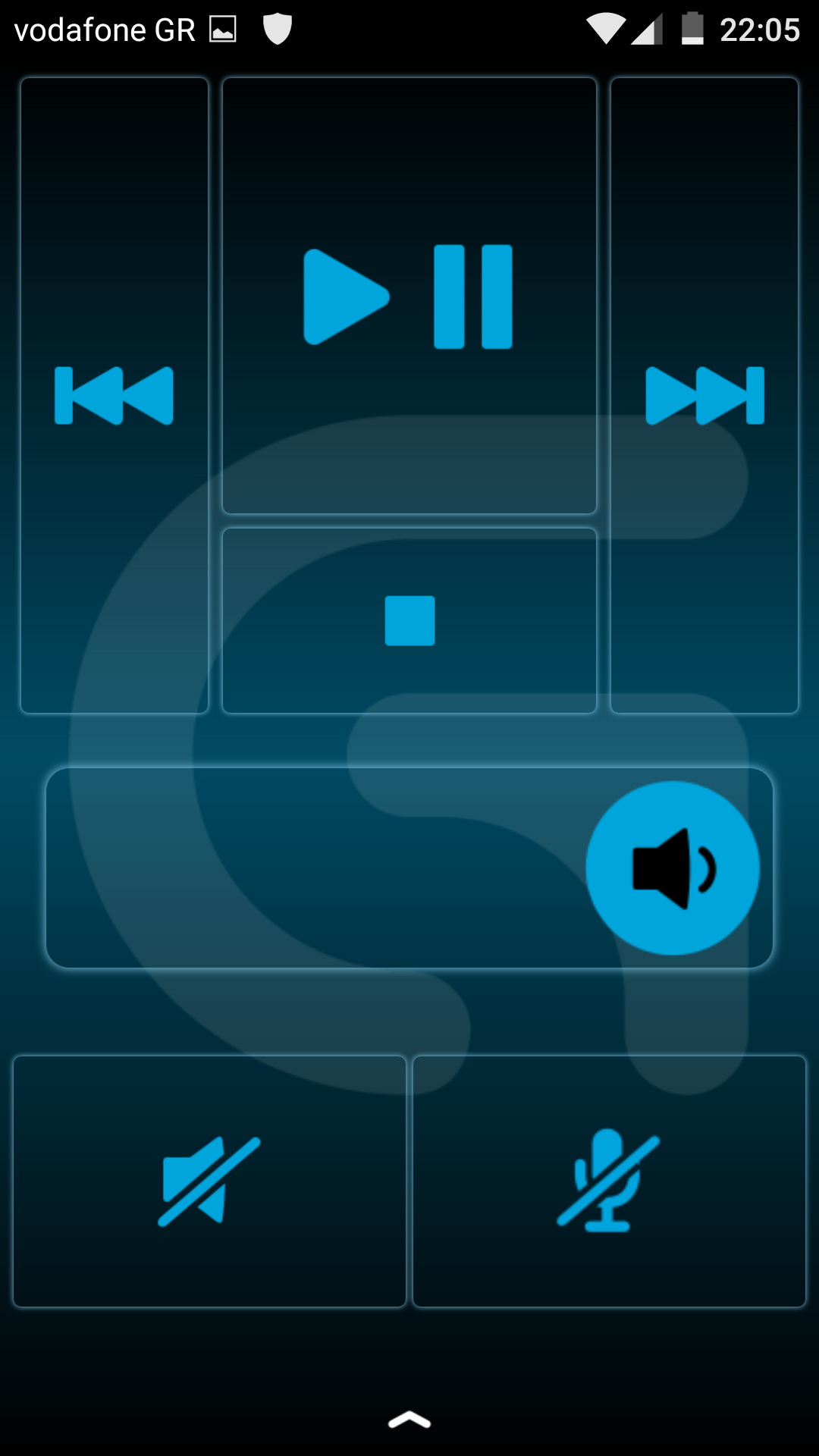
Task: Tap the play/pause button
Action: coord(409,296)
